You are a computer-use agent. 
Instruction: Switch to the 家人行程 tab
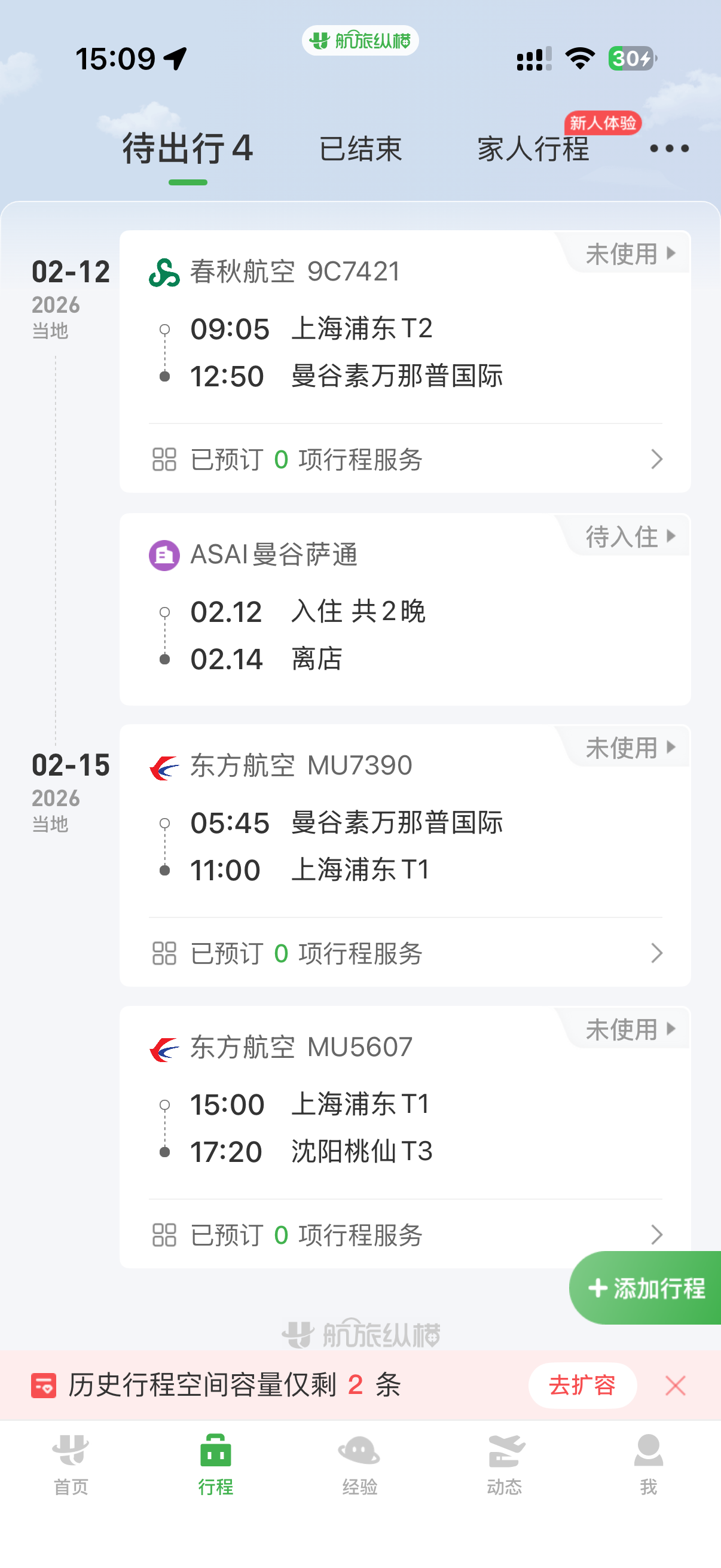pyautogui.click(x=533, y=149)
